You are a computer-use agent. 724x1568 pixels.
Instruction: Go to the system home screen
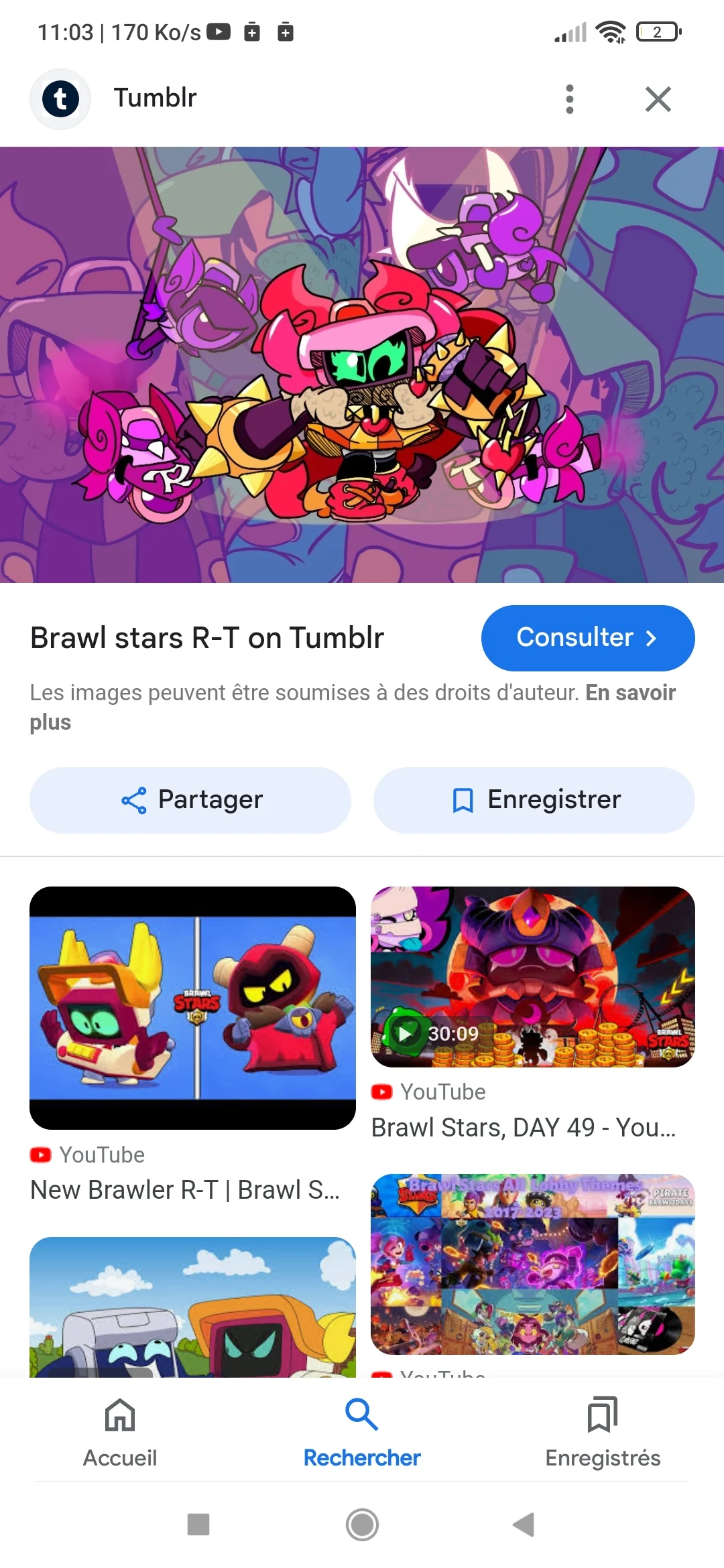(x=362, y=1524)
